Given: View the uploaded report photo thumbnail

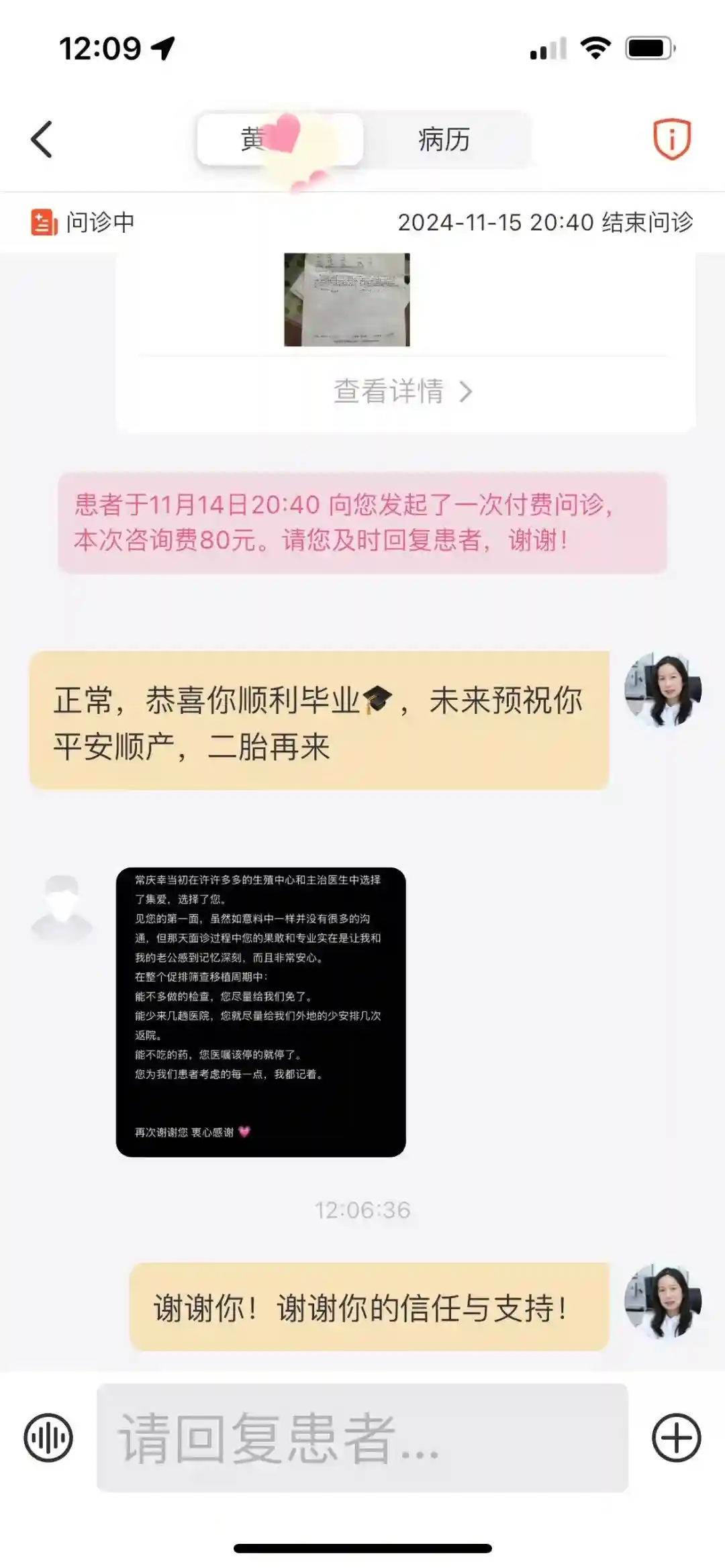Looking at the screenshot, I should (346, 299).
